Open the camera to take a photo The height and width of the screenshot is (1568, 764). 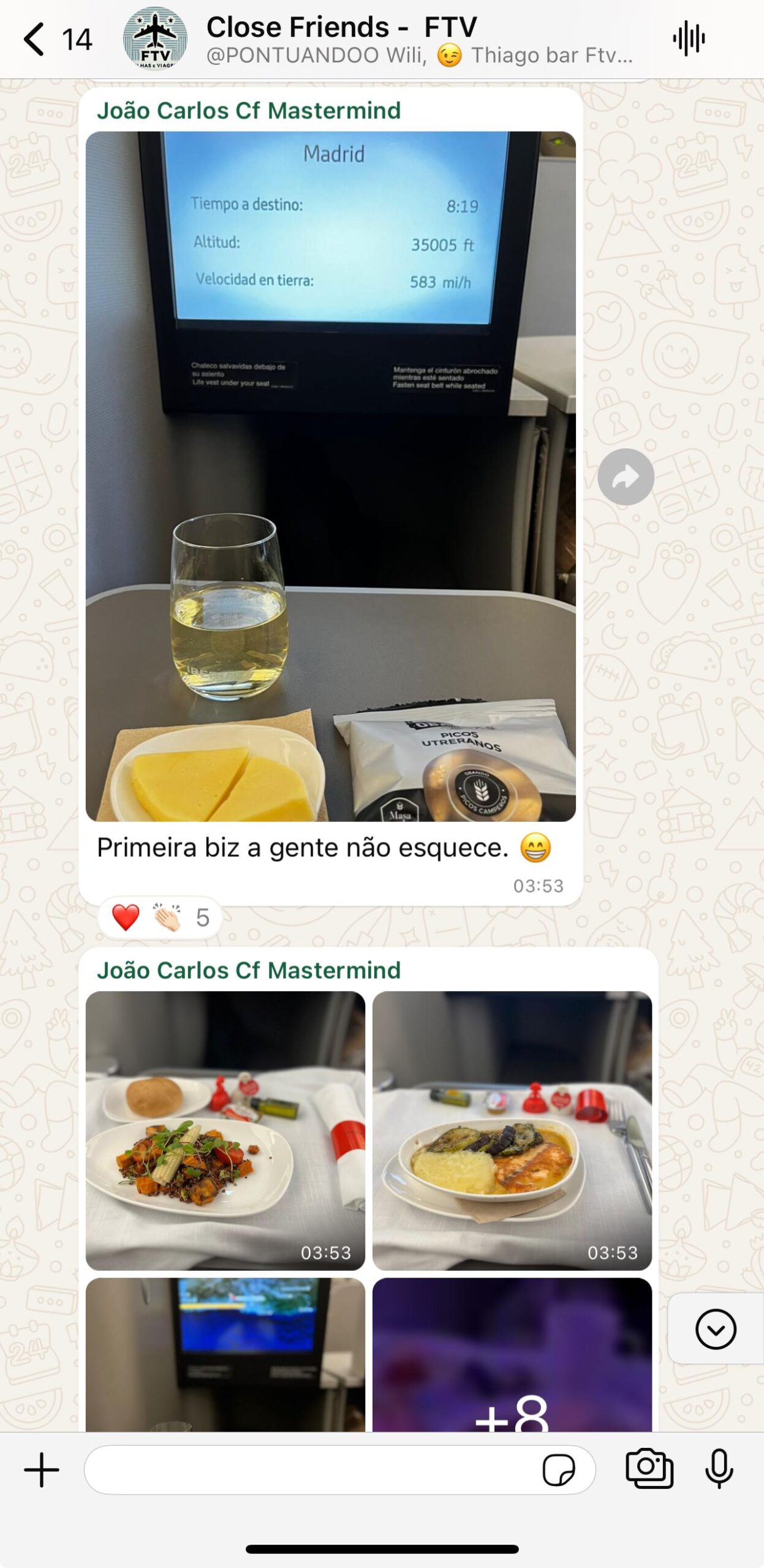[649, 1468]
